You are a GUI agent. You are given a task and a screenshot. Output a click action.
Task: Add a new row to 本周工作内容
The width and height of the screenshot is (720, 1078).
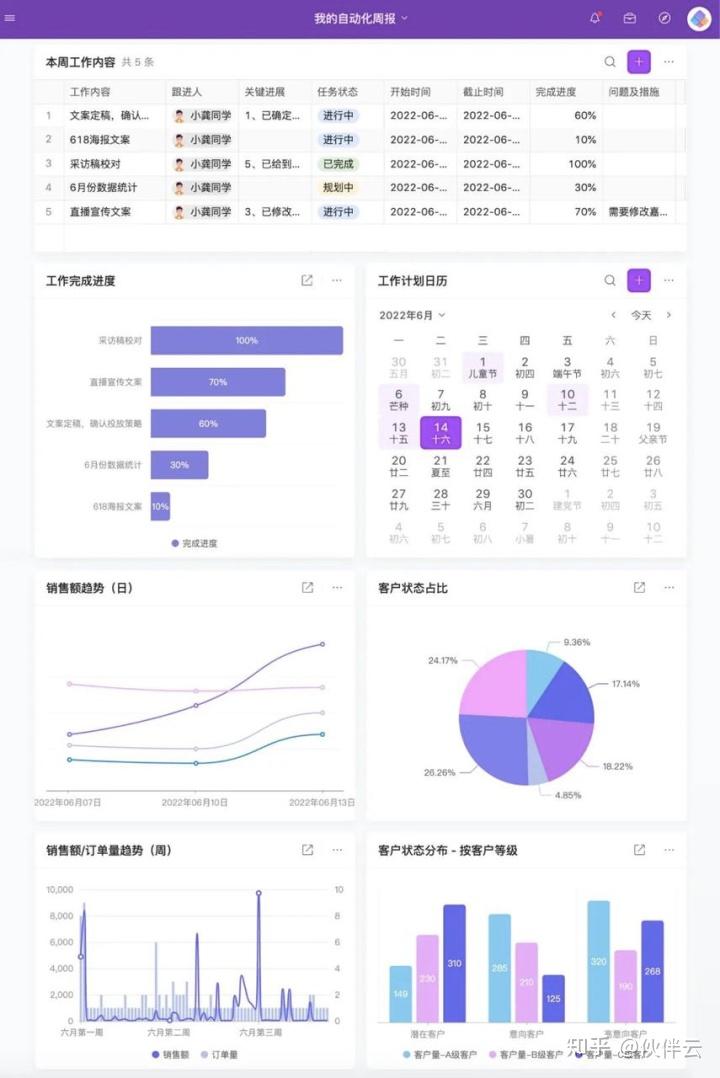coord(639,62)
